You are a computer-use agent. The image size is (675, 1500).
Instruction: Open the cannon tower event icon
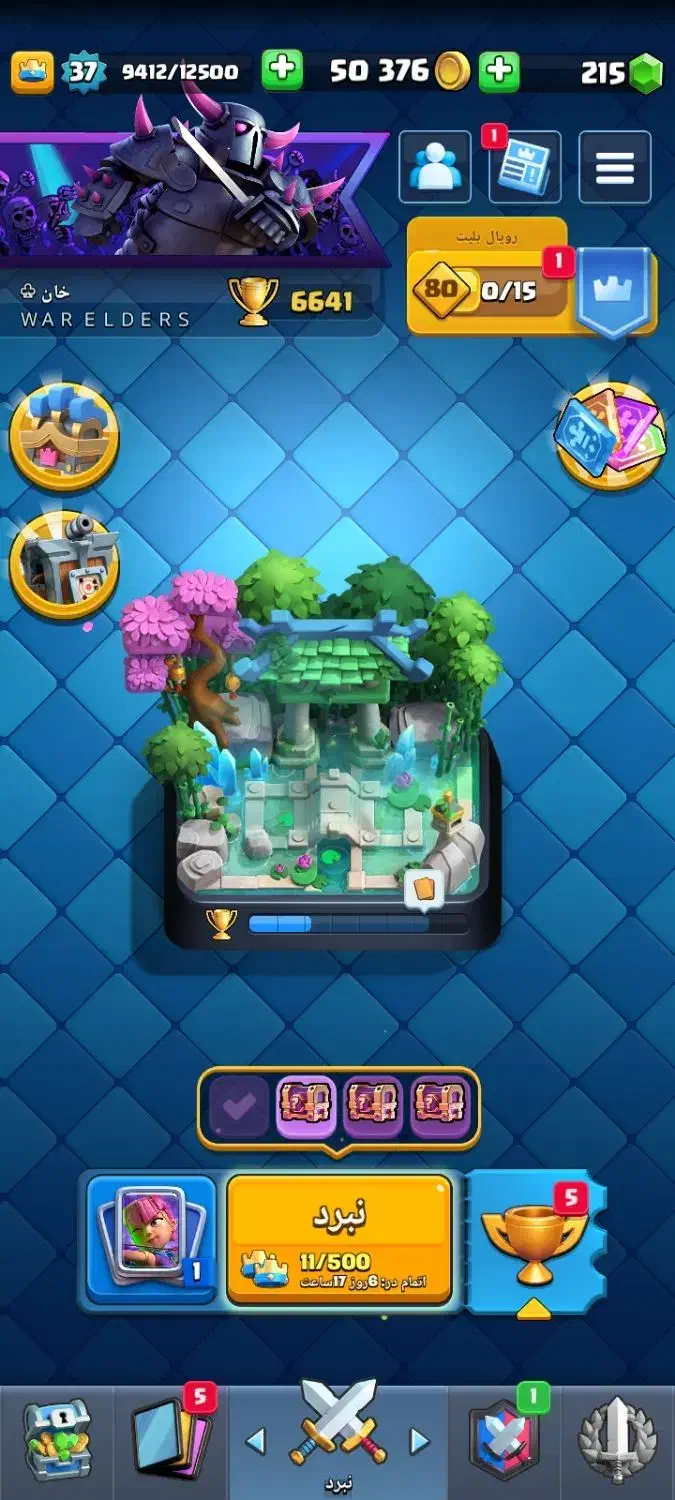pyautogui.click(x=64, y=563)
